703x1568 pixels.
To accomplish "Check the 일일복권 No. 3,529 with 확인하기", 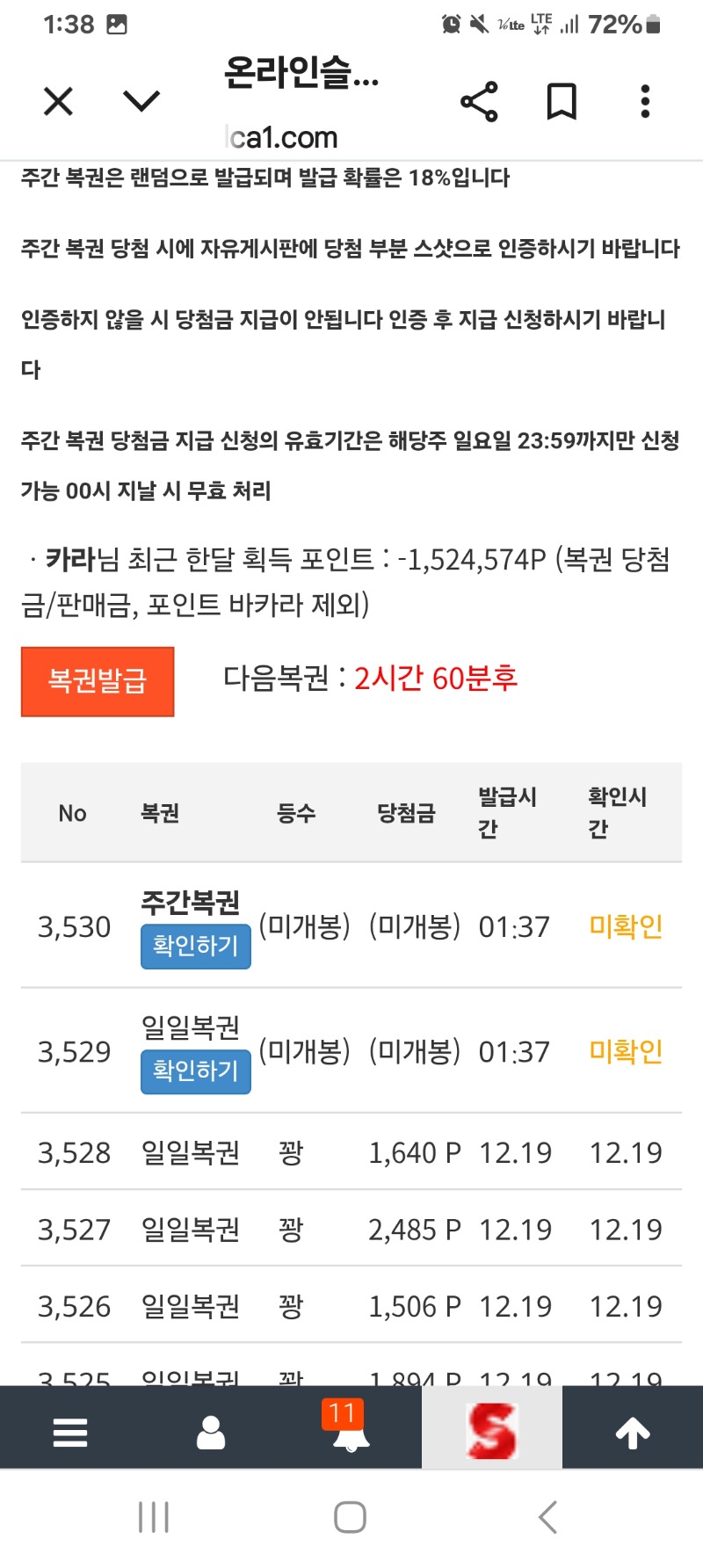I will pos(195,1071).
